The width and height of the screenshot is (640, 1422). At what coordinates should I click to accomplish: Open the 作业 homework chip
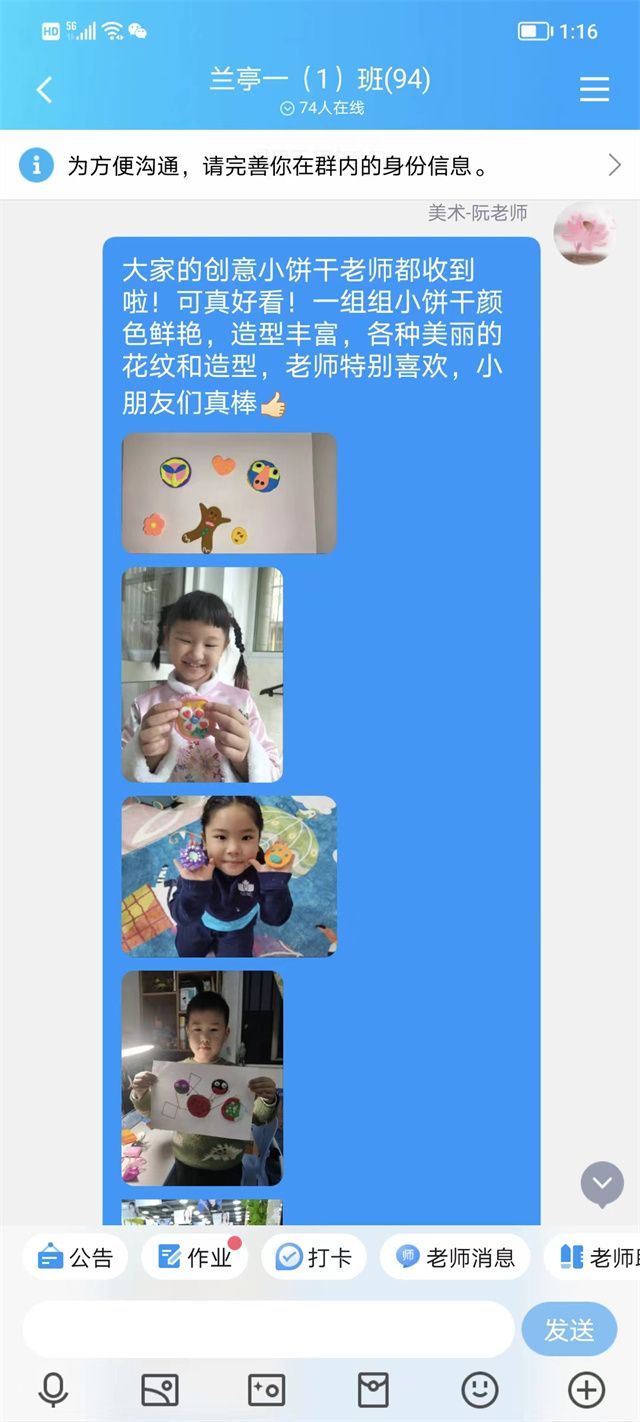click(x=195, y=1257)
